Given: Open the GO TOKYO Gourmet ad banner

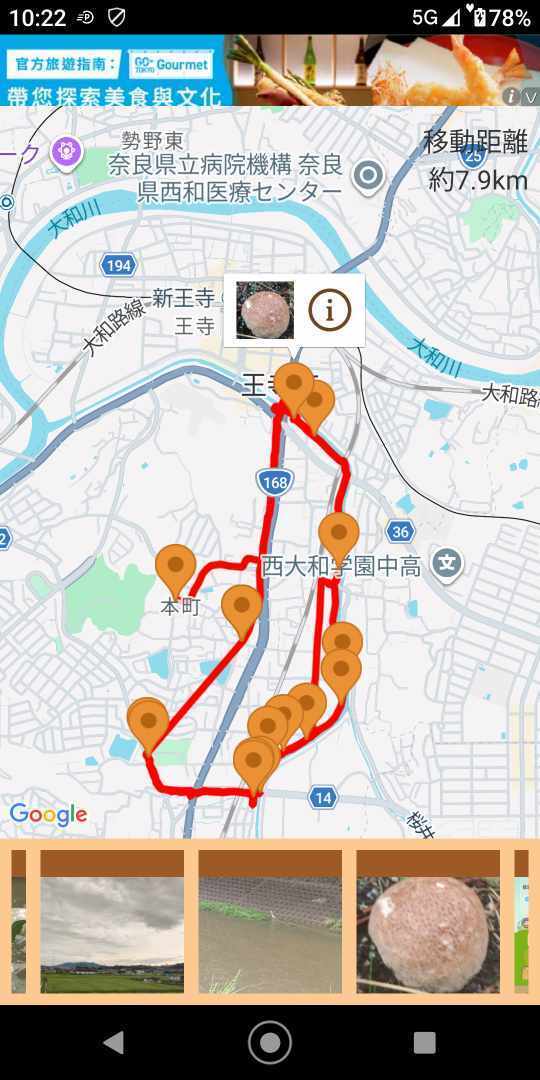Looking at the screenshot, I should coord(270,70).
